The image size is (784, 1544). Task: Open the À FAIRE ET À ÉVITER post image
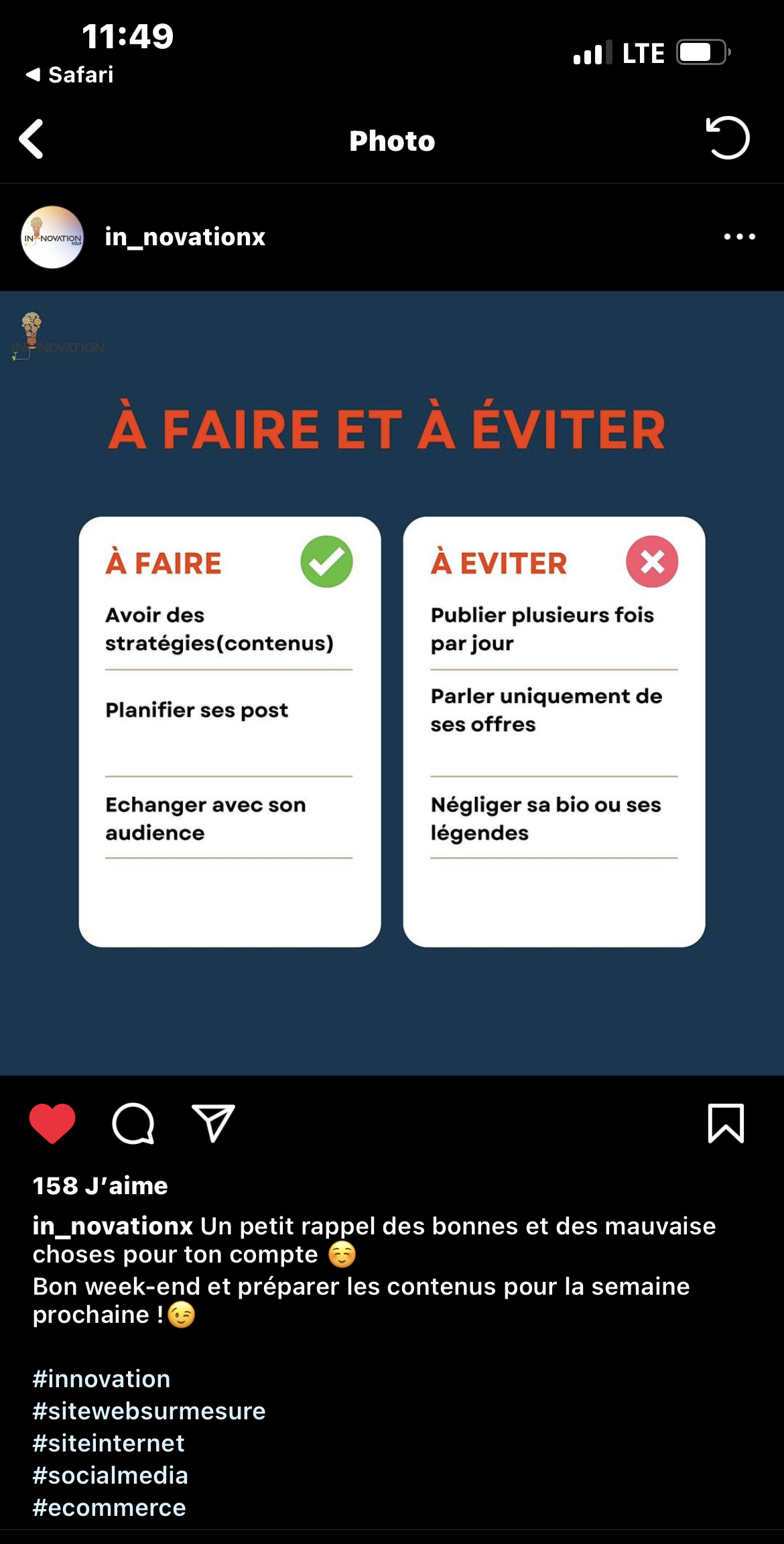click(x=392, y=683)
